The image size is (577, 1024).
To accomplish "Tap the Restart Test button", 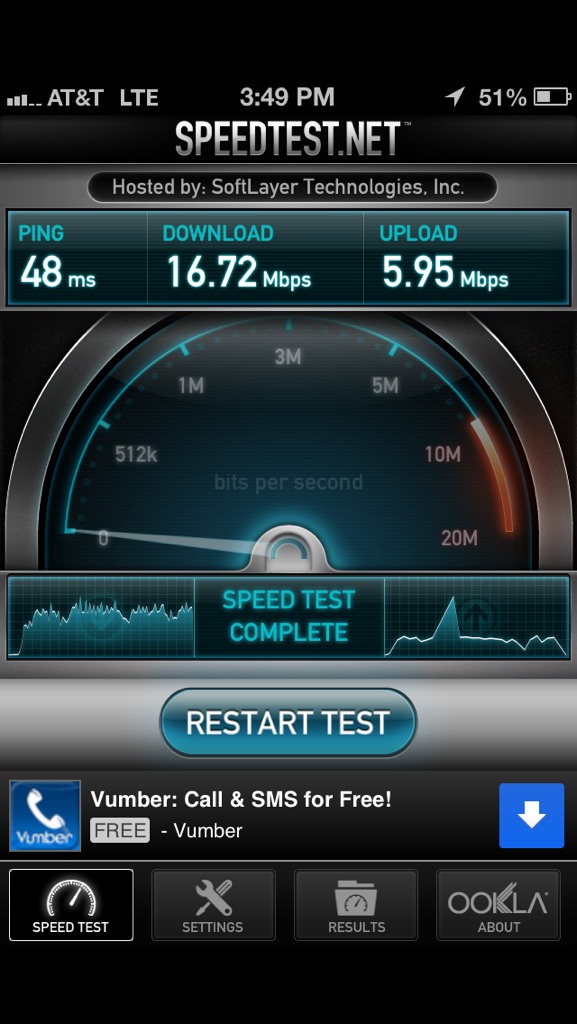I will coord(288,723).
